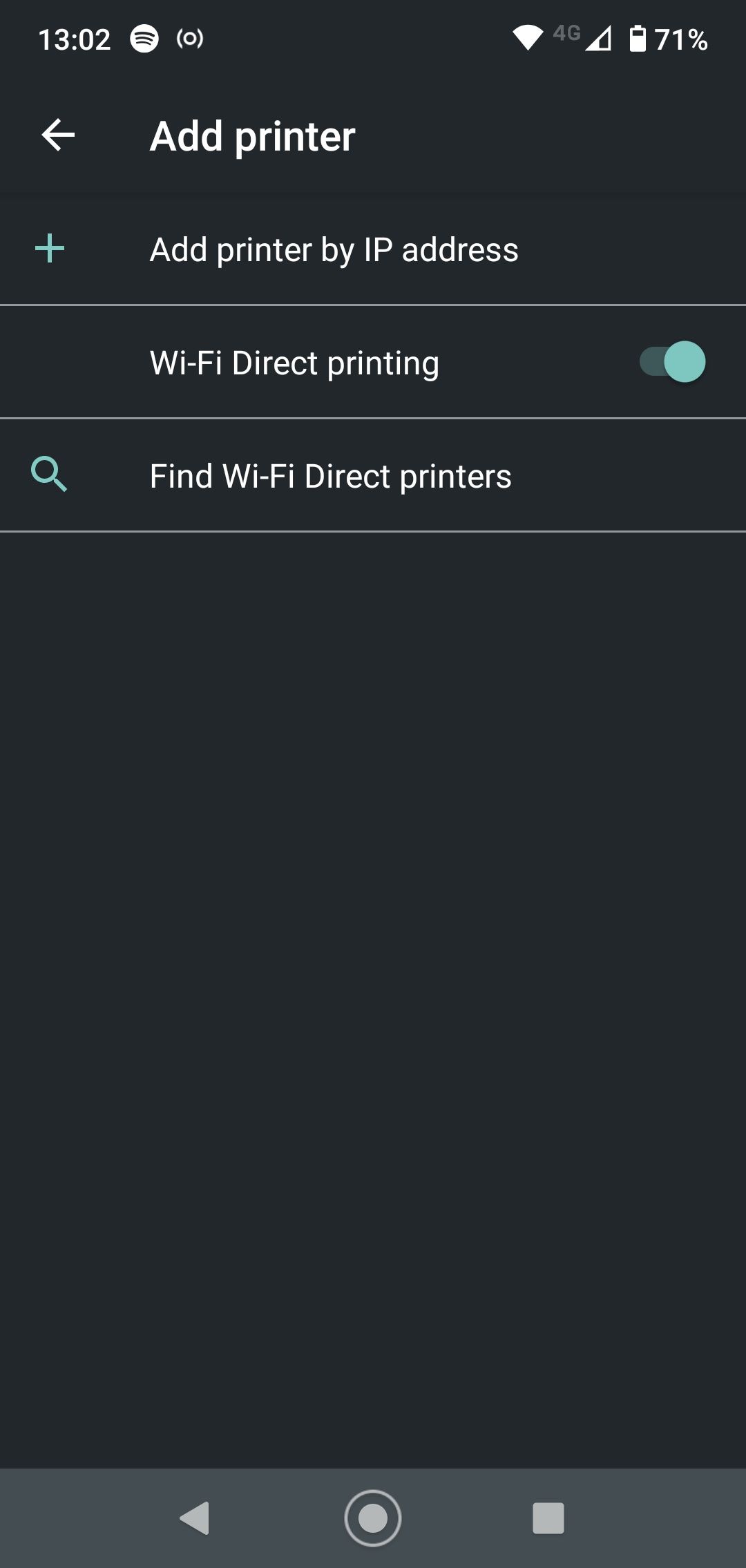Toggle the Wi-Fi Direct printing switch off
746x1568 pixels.
point(672,361)
